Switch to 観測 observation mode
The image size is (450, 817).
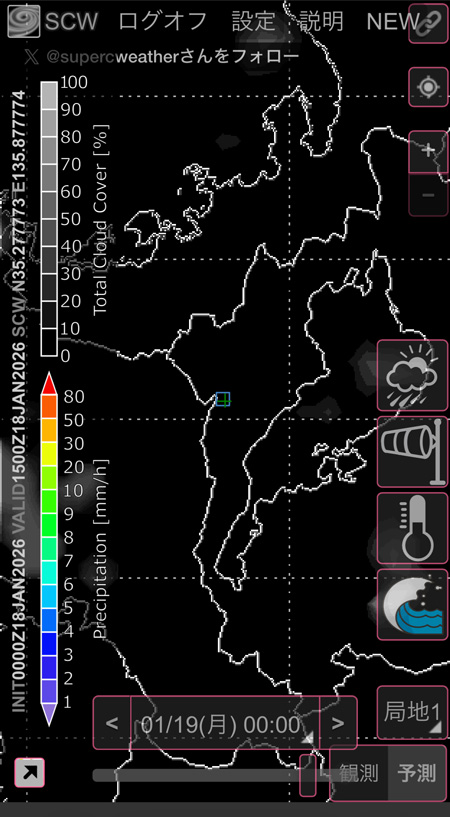coord(359,773)
